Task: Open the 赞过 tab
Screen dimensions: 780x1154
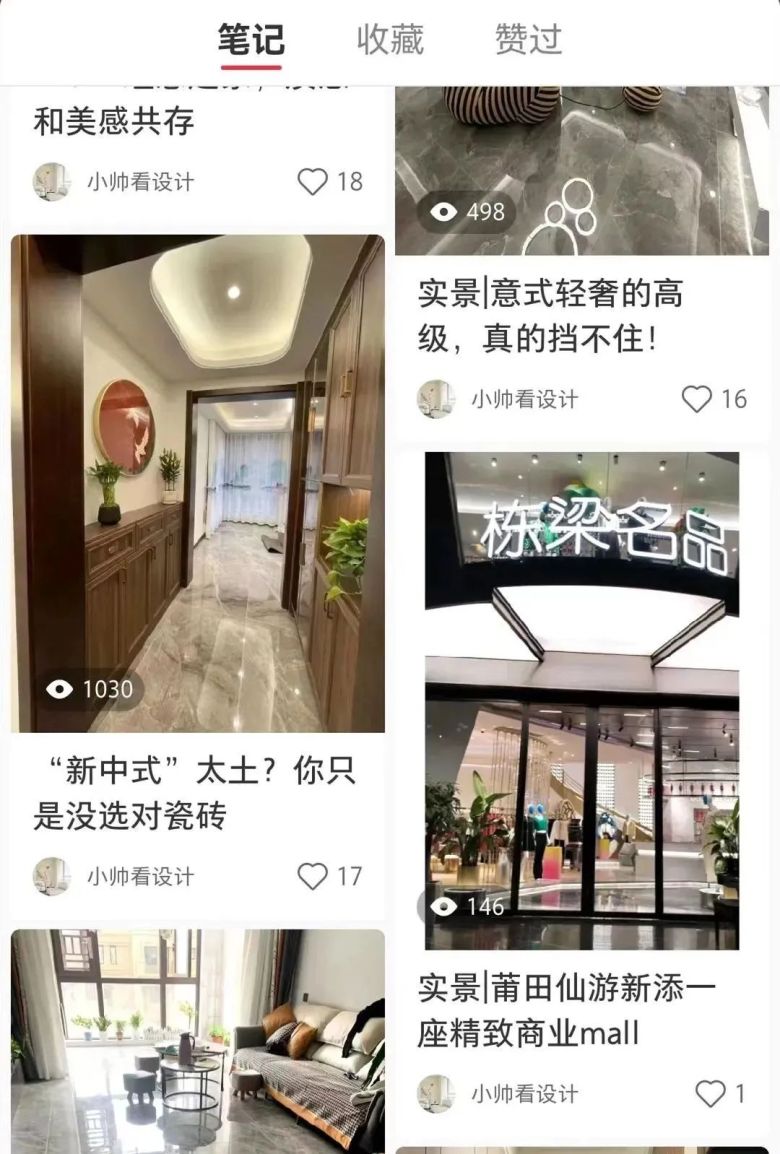Action: [x=528, y=40]
